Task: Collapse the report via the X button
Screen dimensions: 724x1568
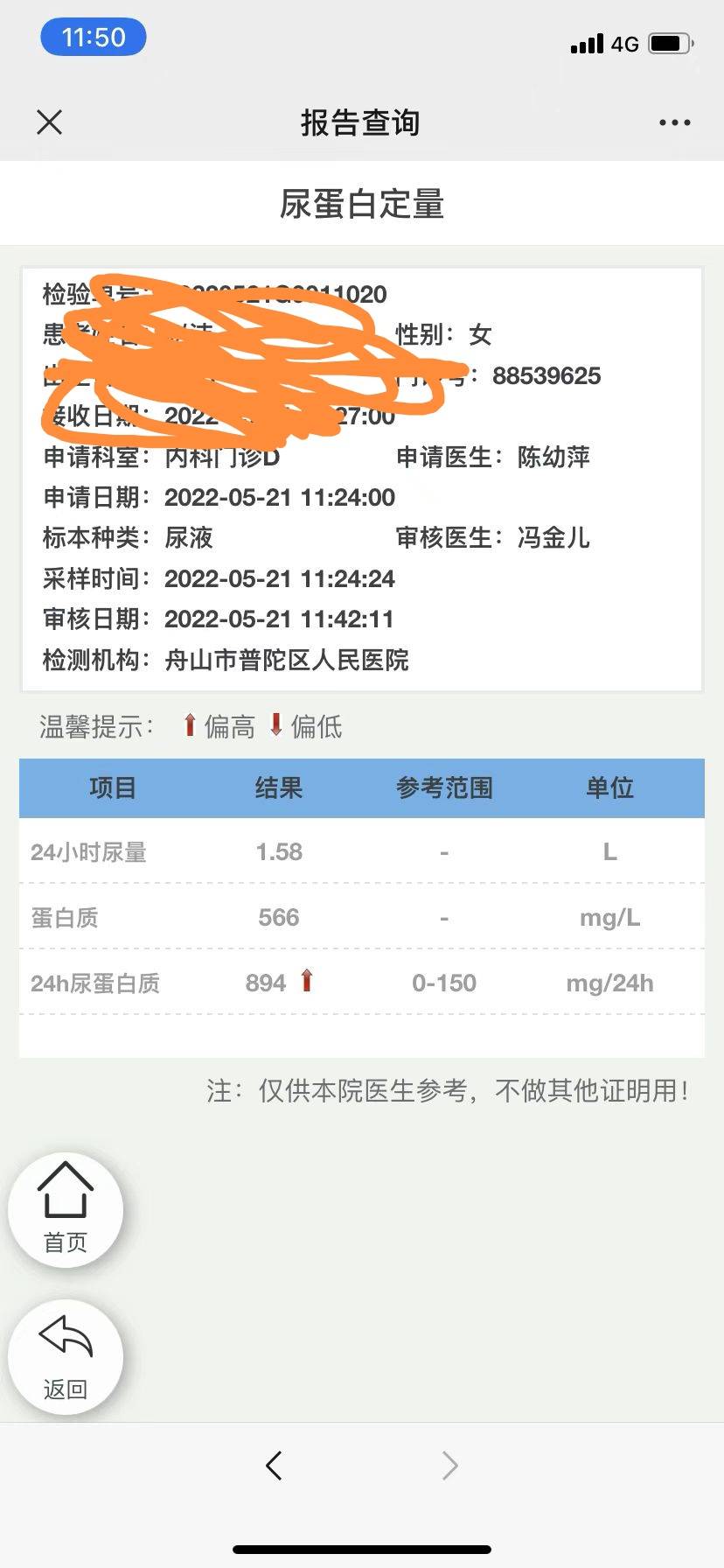Action: coord(49,122)
